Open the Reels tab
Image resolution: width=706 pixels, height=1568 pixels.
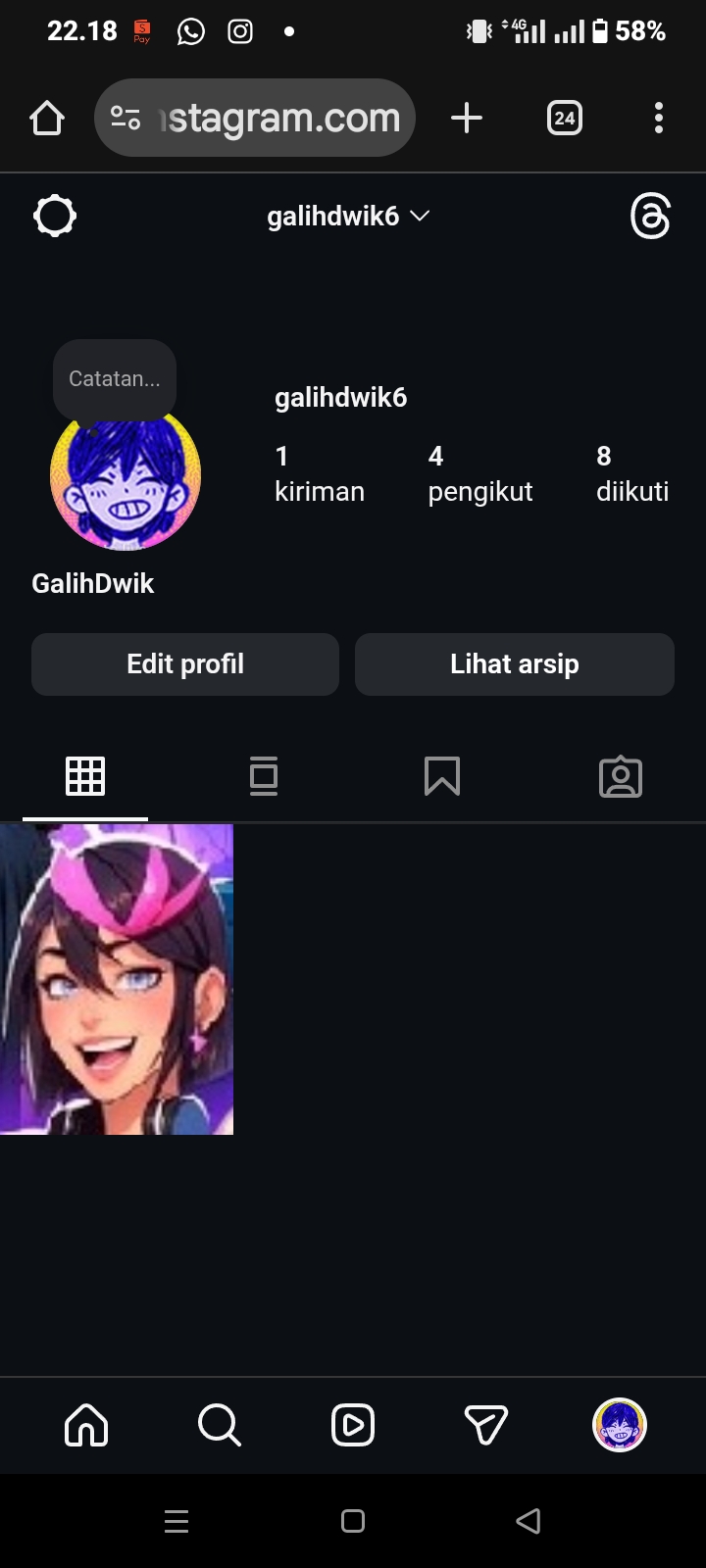coord(353,1425)
